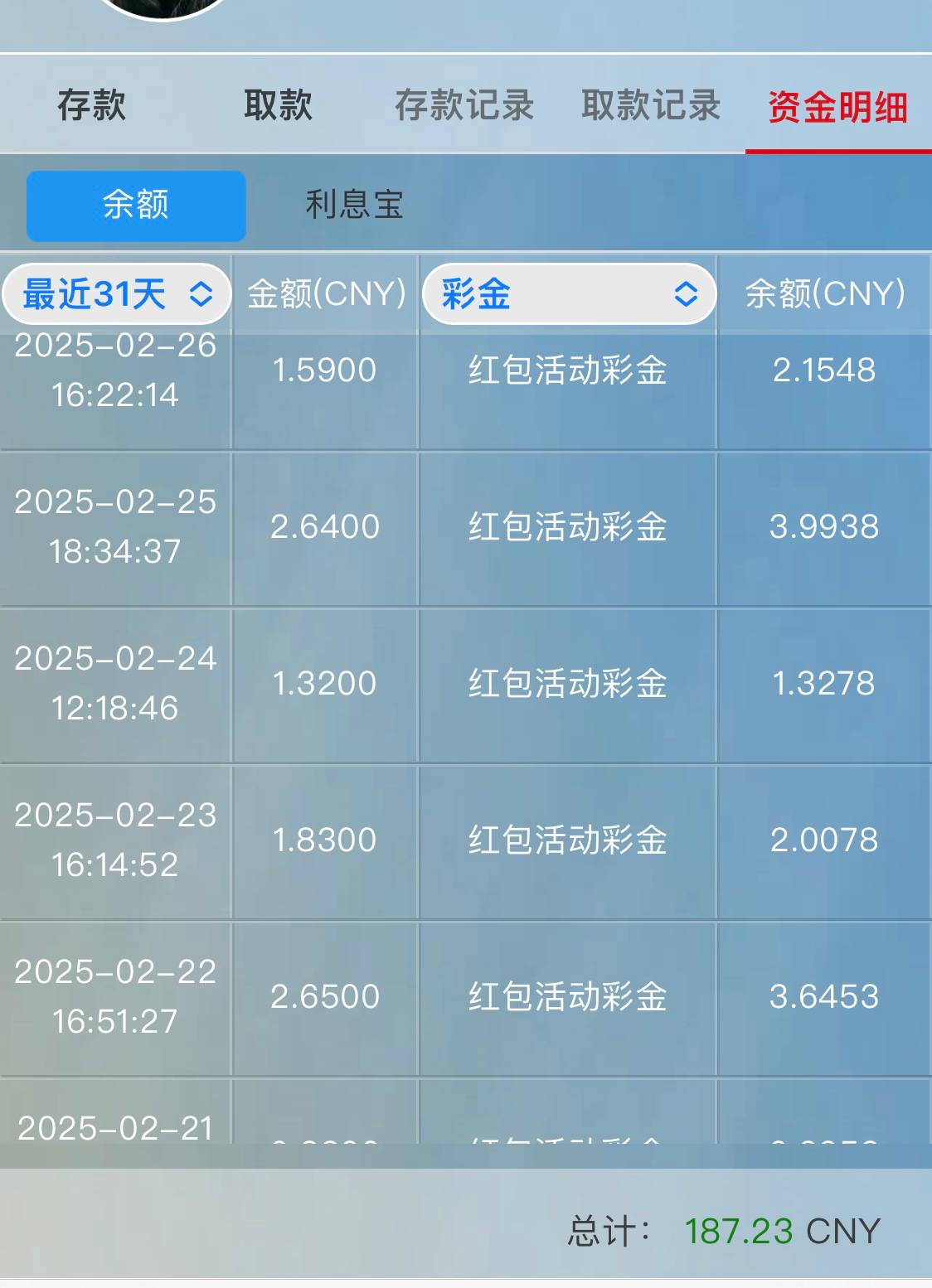View 存款记录 tab

pos(464,105)
